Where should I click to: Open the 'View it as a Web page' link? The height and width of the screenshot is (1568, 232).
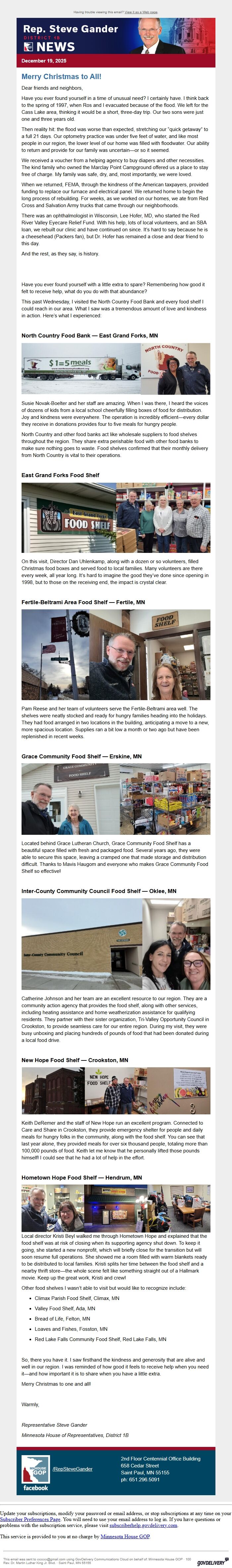click(x=141, y=12)
